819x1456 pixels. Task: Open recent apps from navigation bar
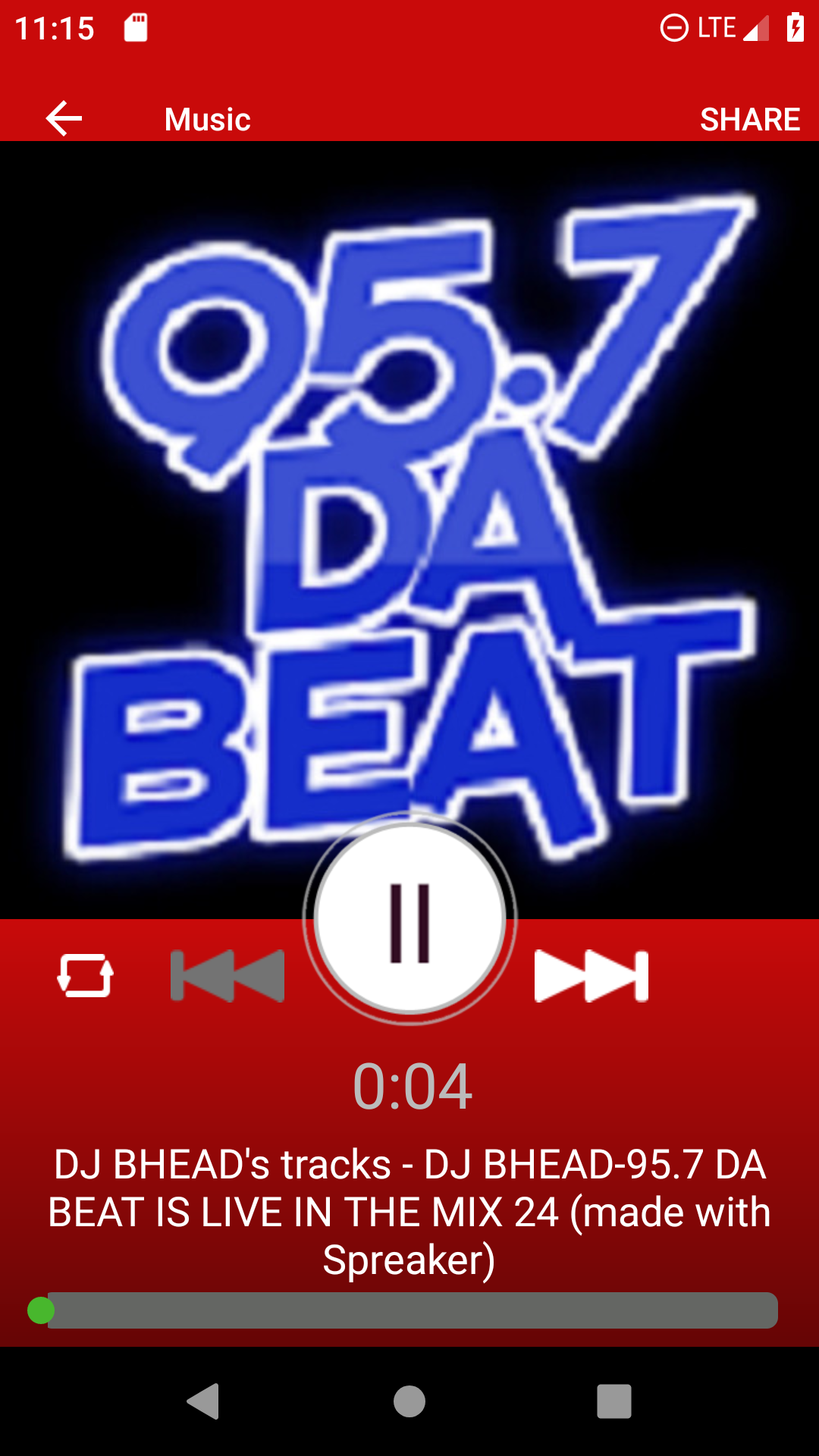click(x=614, y=1401)
